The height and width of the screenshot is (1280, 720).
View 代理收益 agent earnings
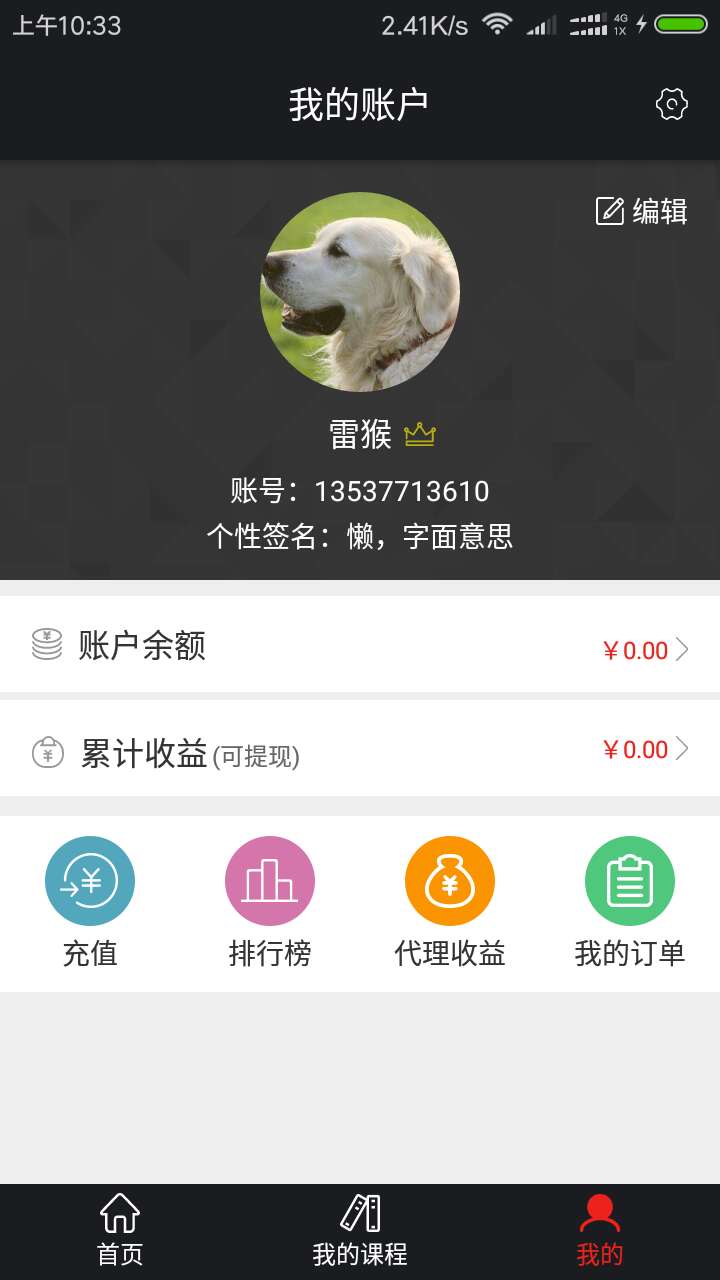(450, 901)
